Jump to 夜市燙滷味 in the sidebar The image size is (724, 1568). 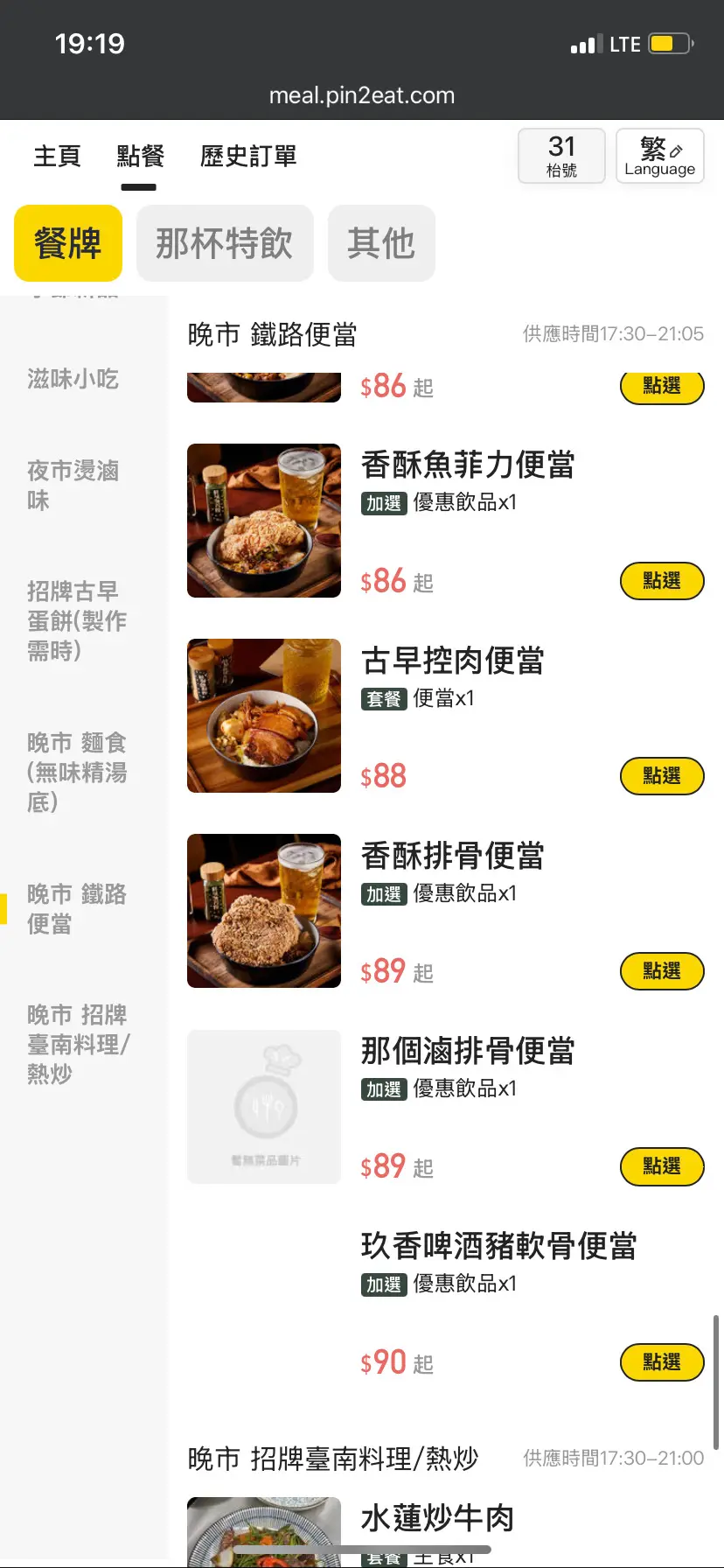(x=73, y=486)
